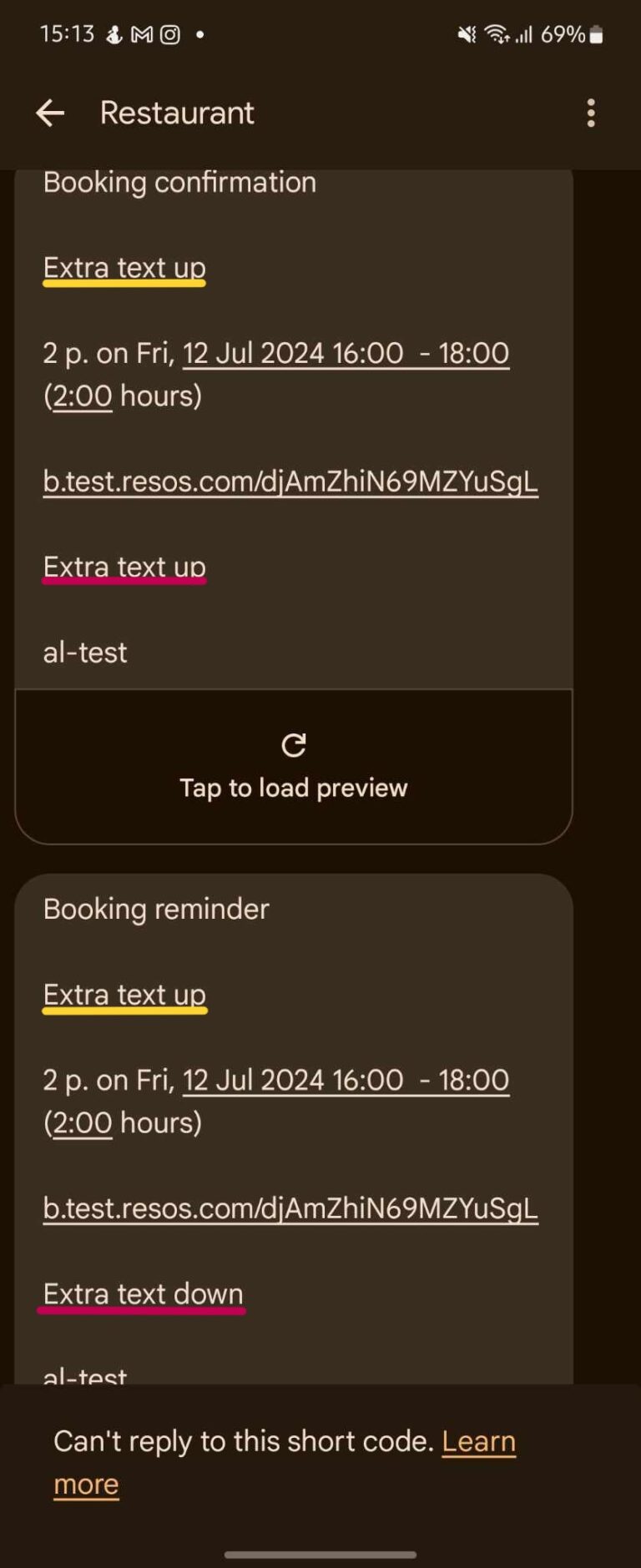Viewport: 641px width, 1568px height.
Task: Select the Booking confirmation message bubble
Action: tap(292, 417)
